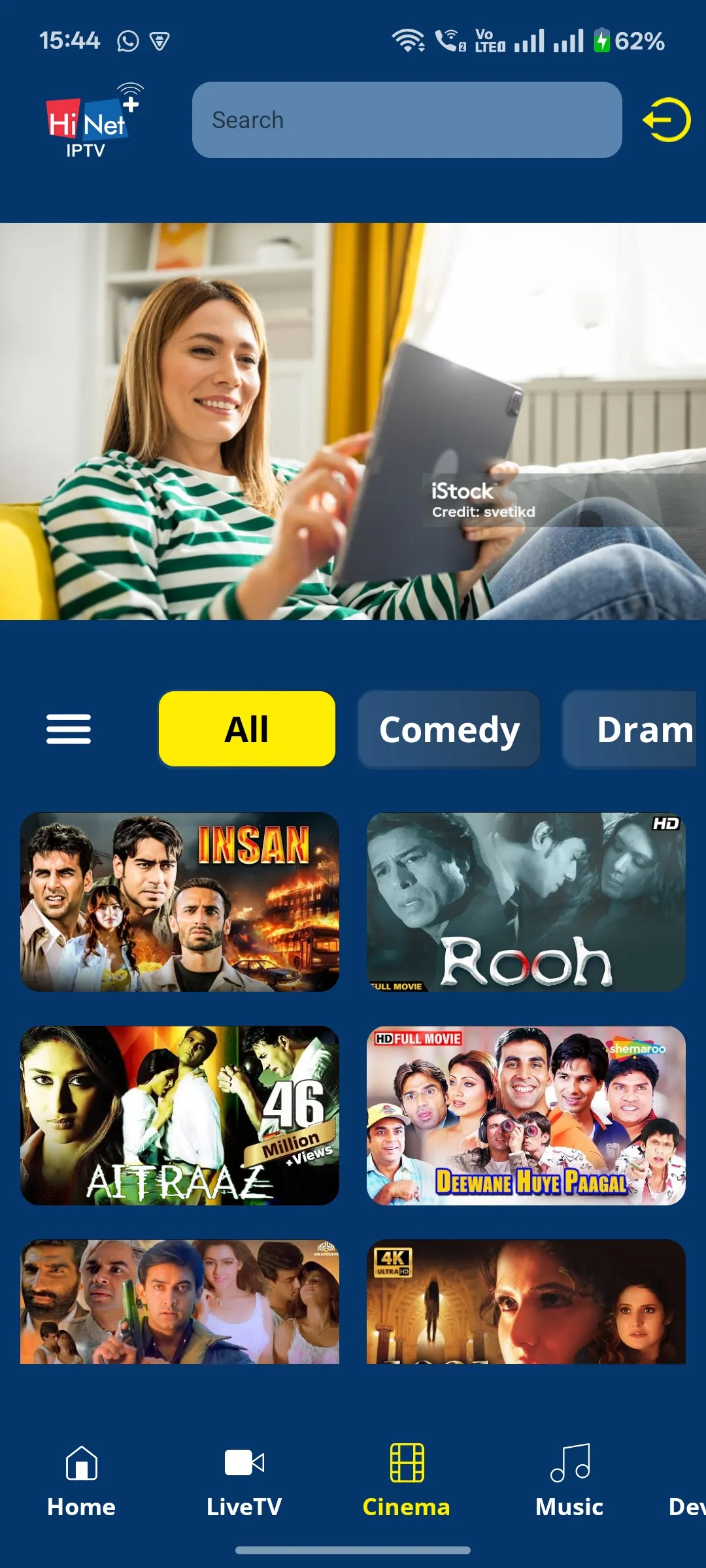Open Deewane Huye Paagal movie
Viewport: 706px width, 1568px height.
pos(526,1115)
